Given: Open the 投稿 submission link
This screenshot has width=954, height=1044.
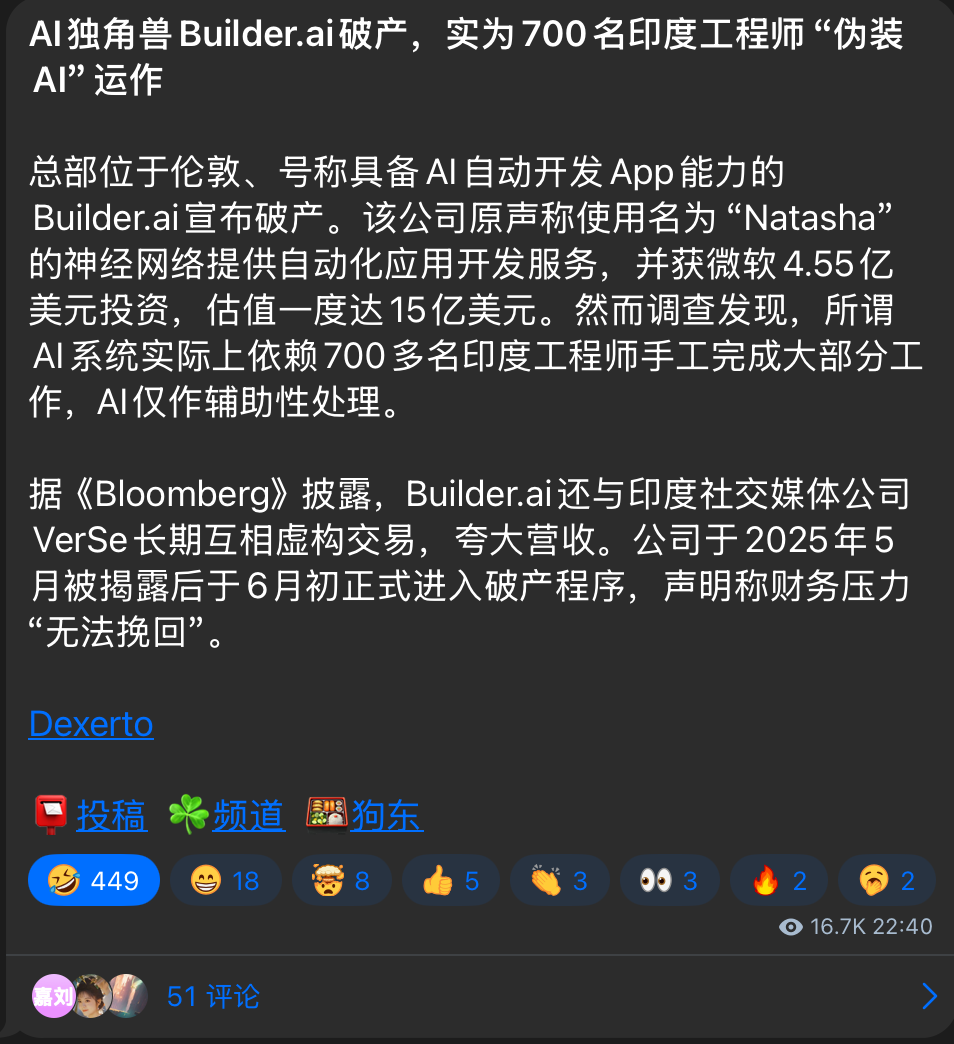Looking at the screenshot, I should point(111,815).
